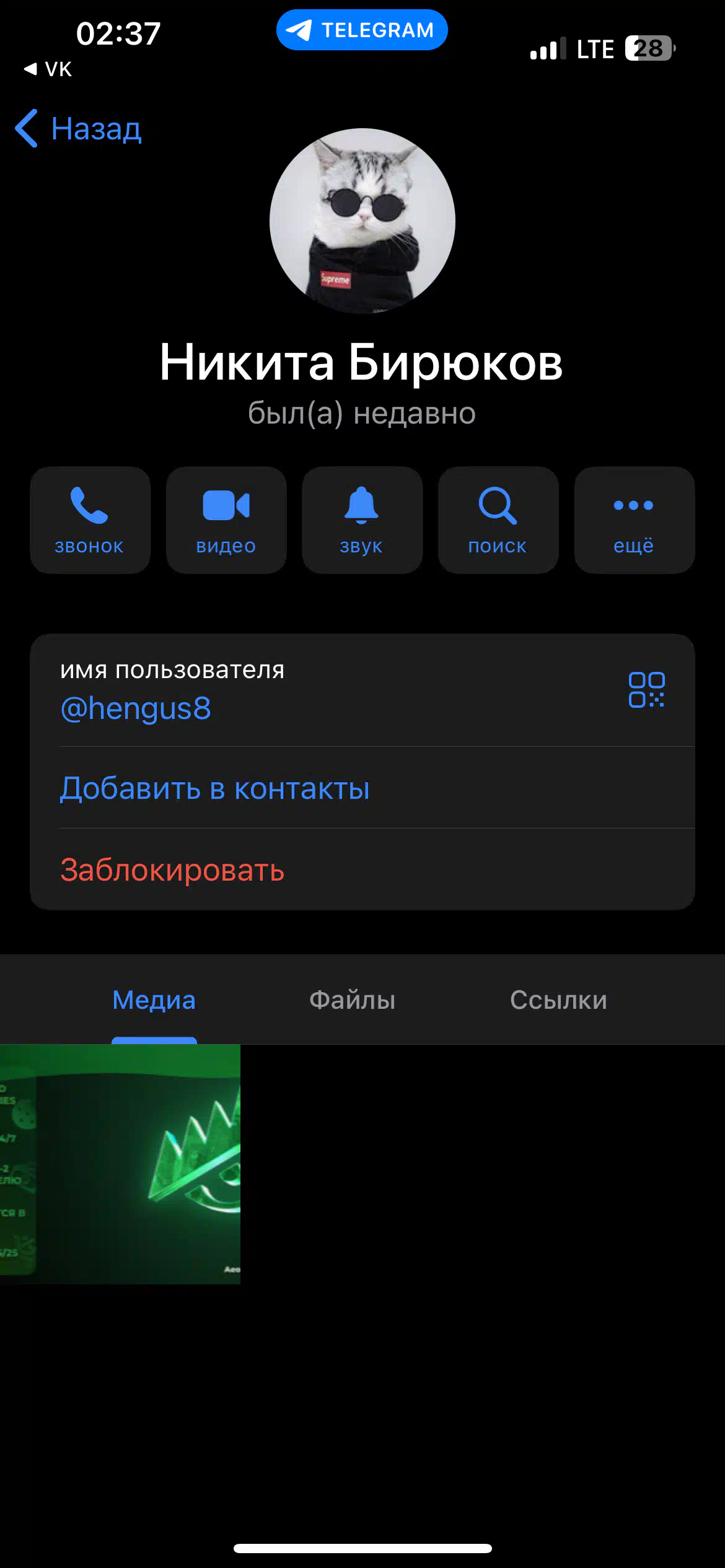Open the green media thumbnail

(120, 1164)
